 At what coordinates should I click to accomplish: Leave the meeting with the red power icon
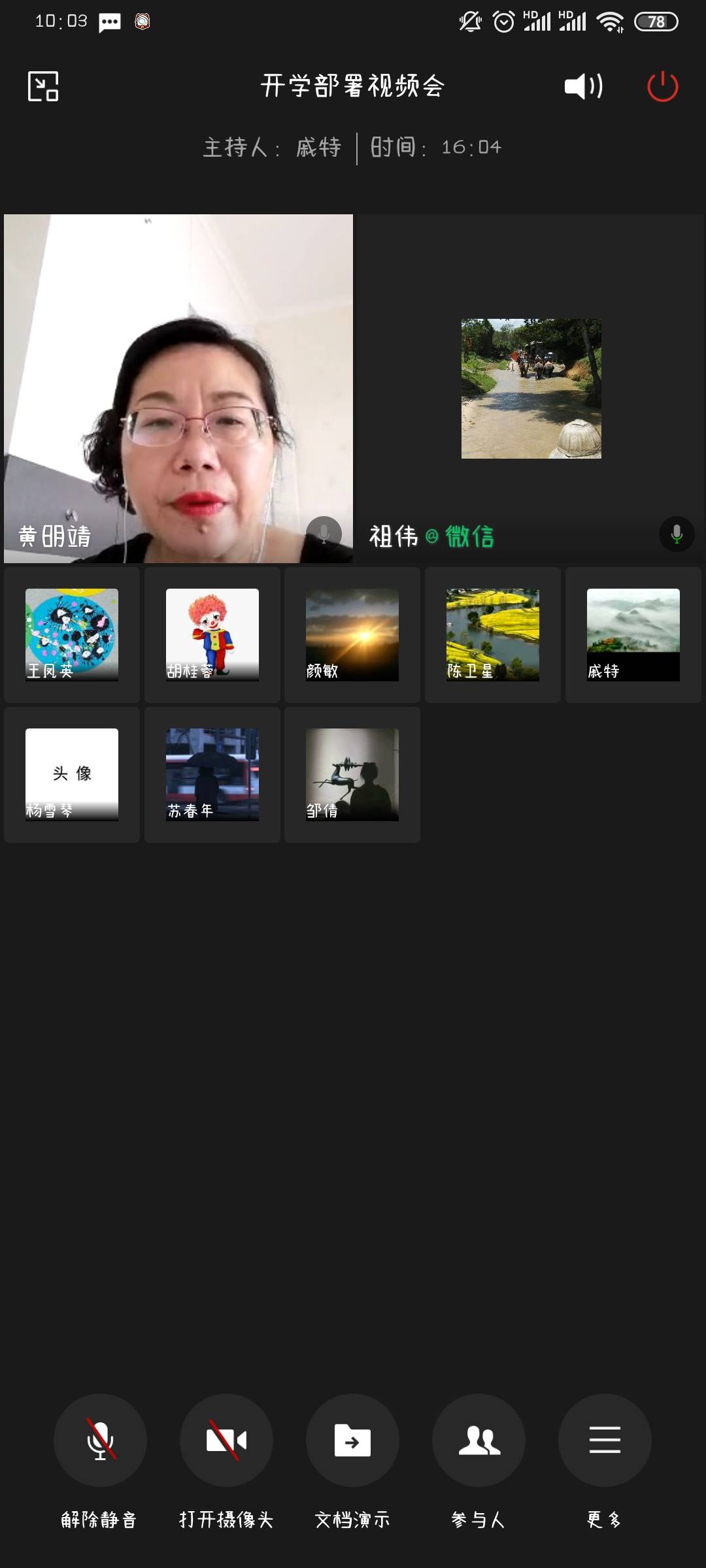(662, 86)
